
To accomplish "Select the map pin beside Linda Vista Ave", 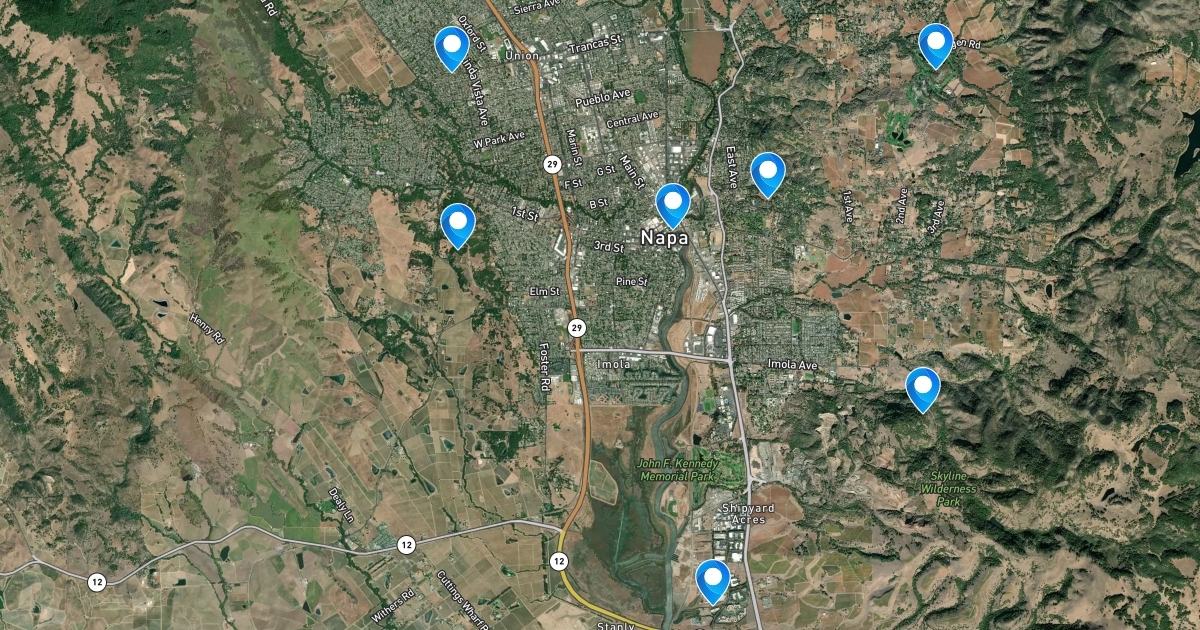I will [x=452, y=46].
